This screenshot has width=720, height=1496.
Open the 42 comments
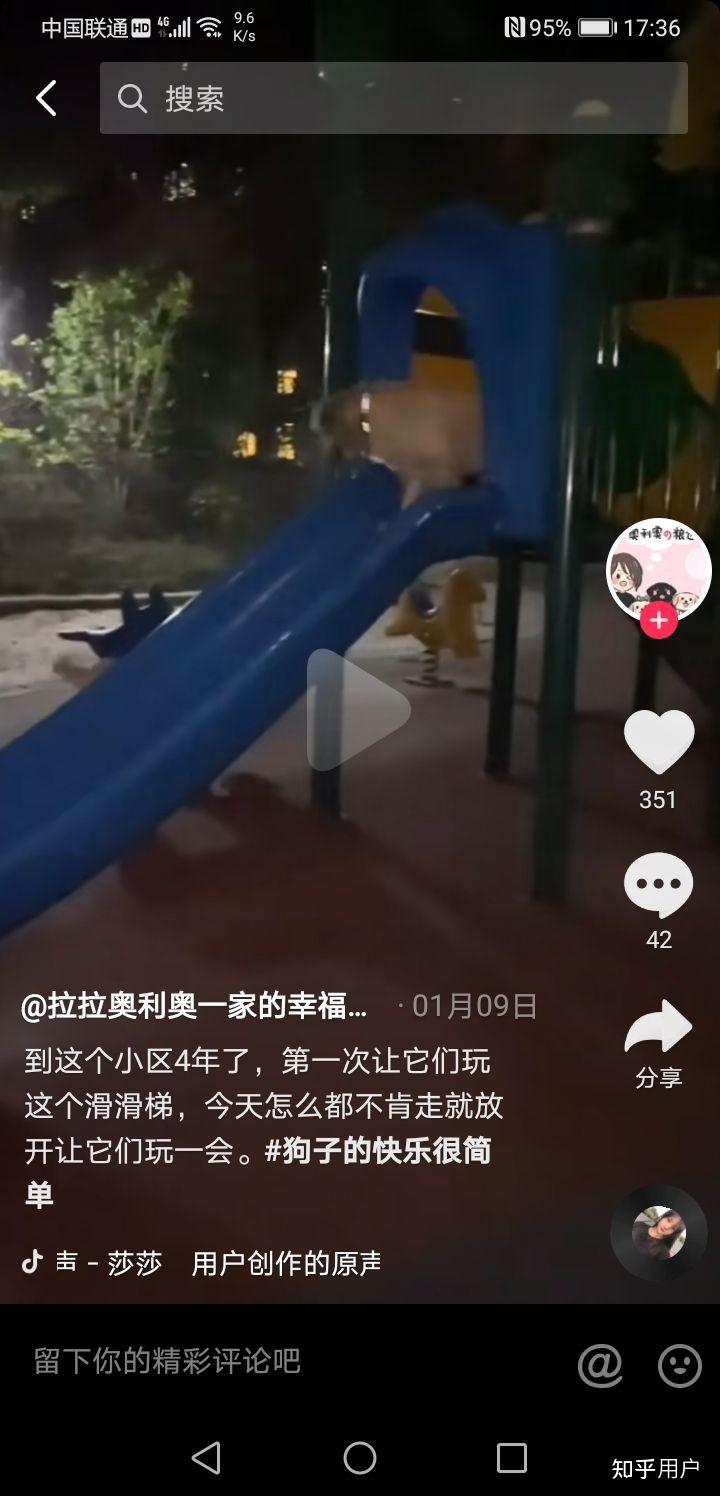pos(658,886)
